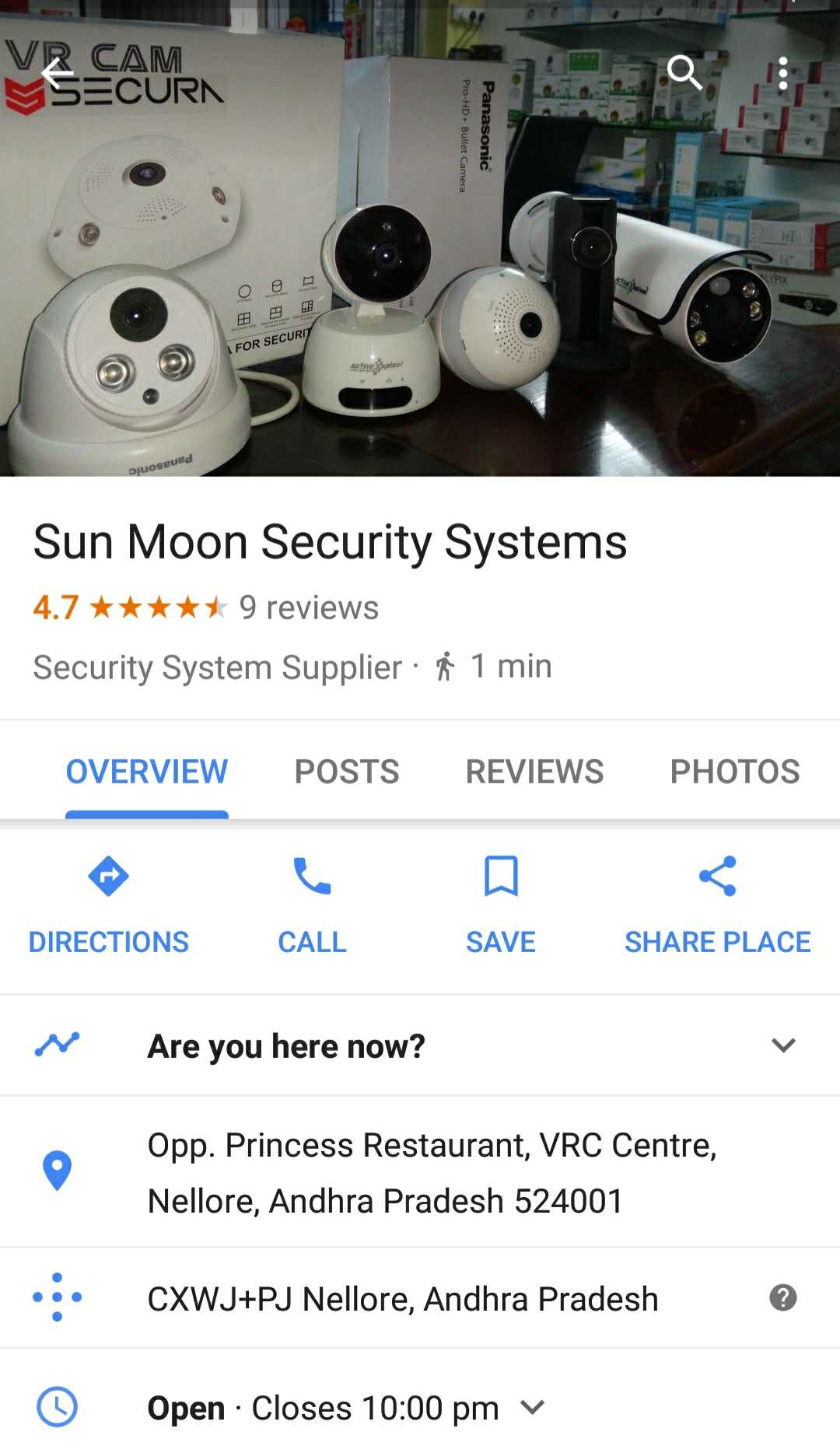
Task: Open the plus code help question mark
Action: pyautogui.click(x=782, y=1297)
